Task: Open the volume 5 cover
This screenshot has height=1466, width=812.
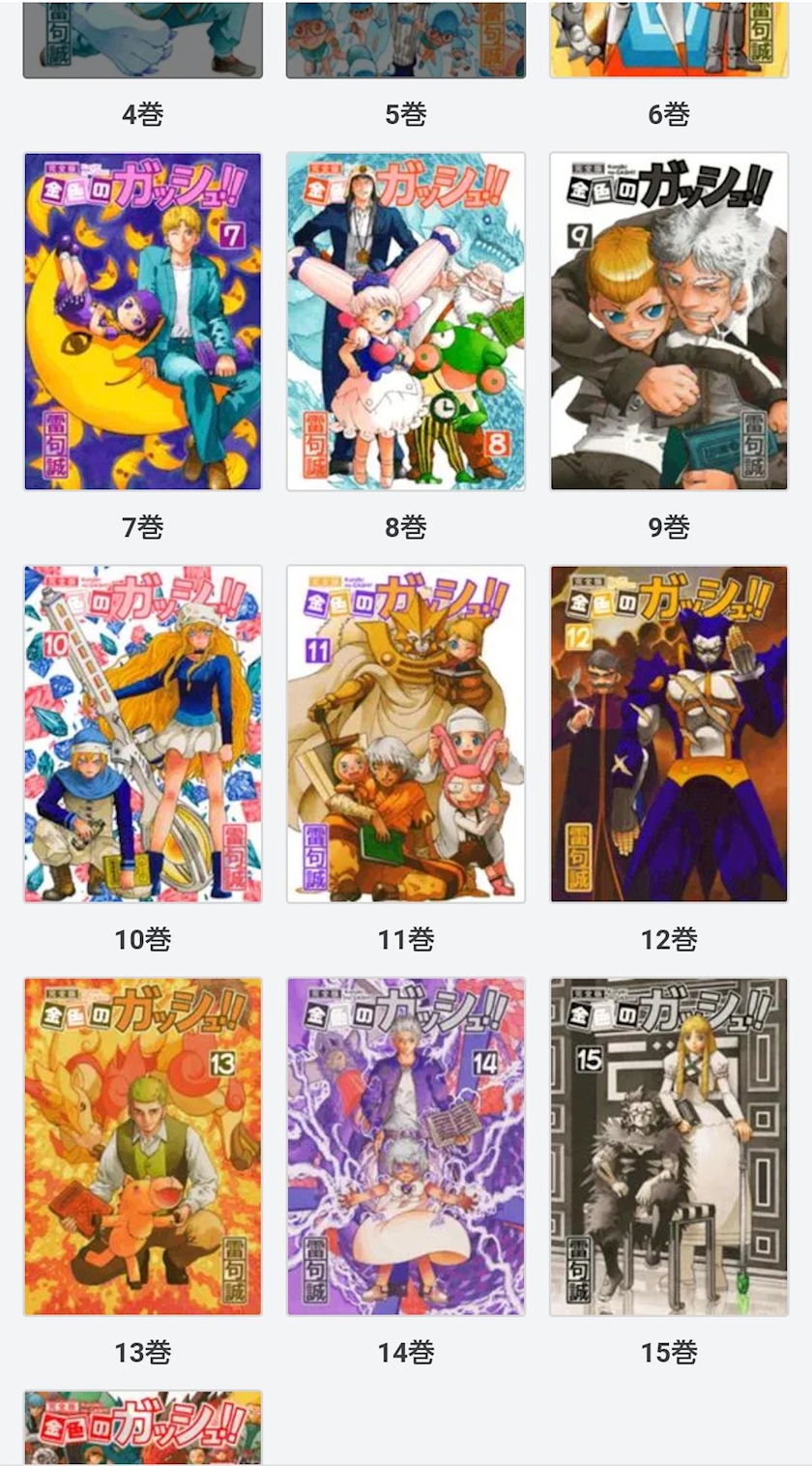Action: [x=406, y=39]
